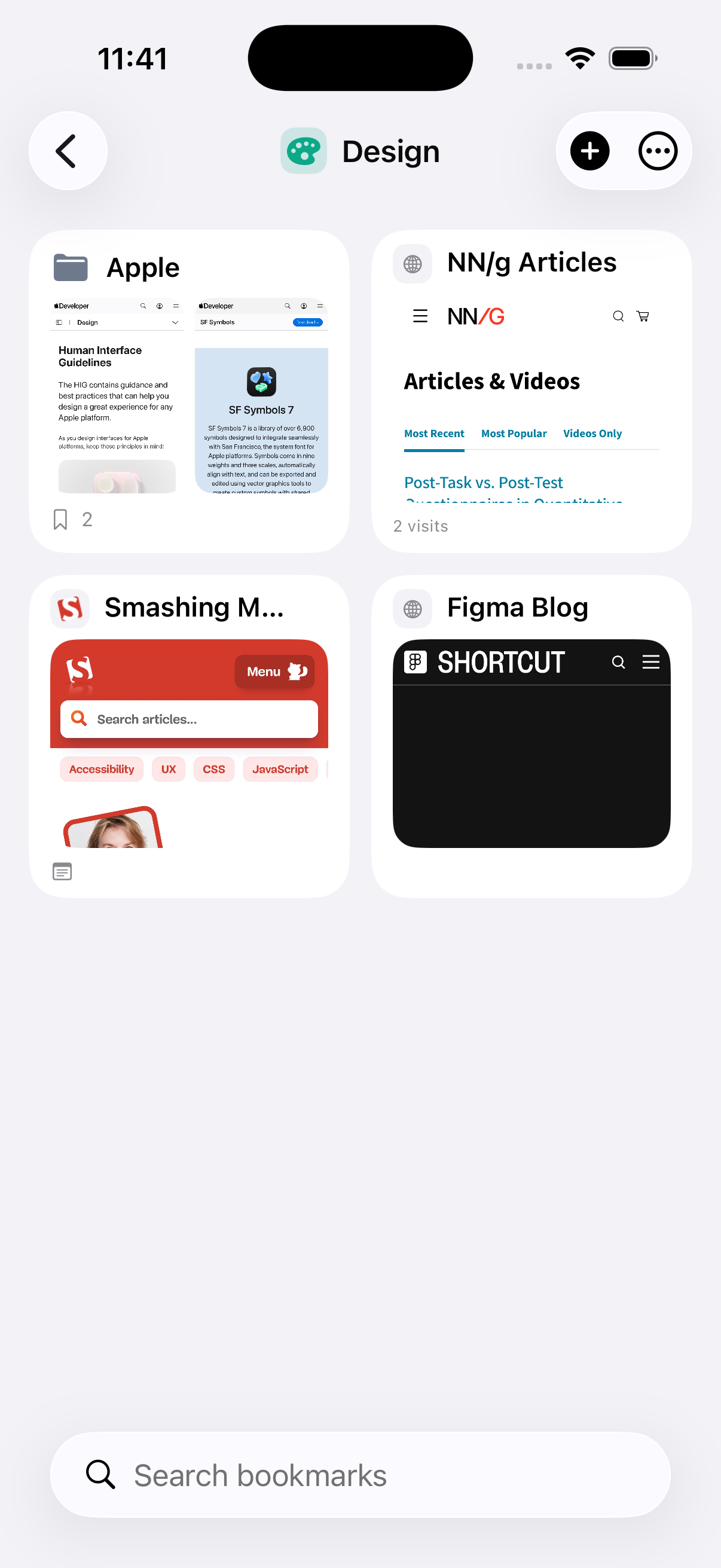Click the magnifier icon inside the search bar

pos(100,1474)
